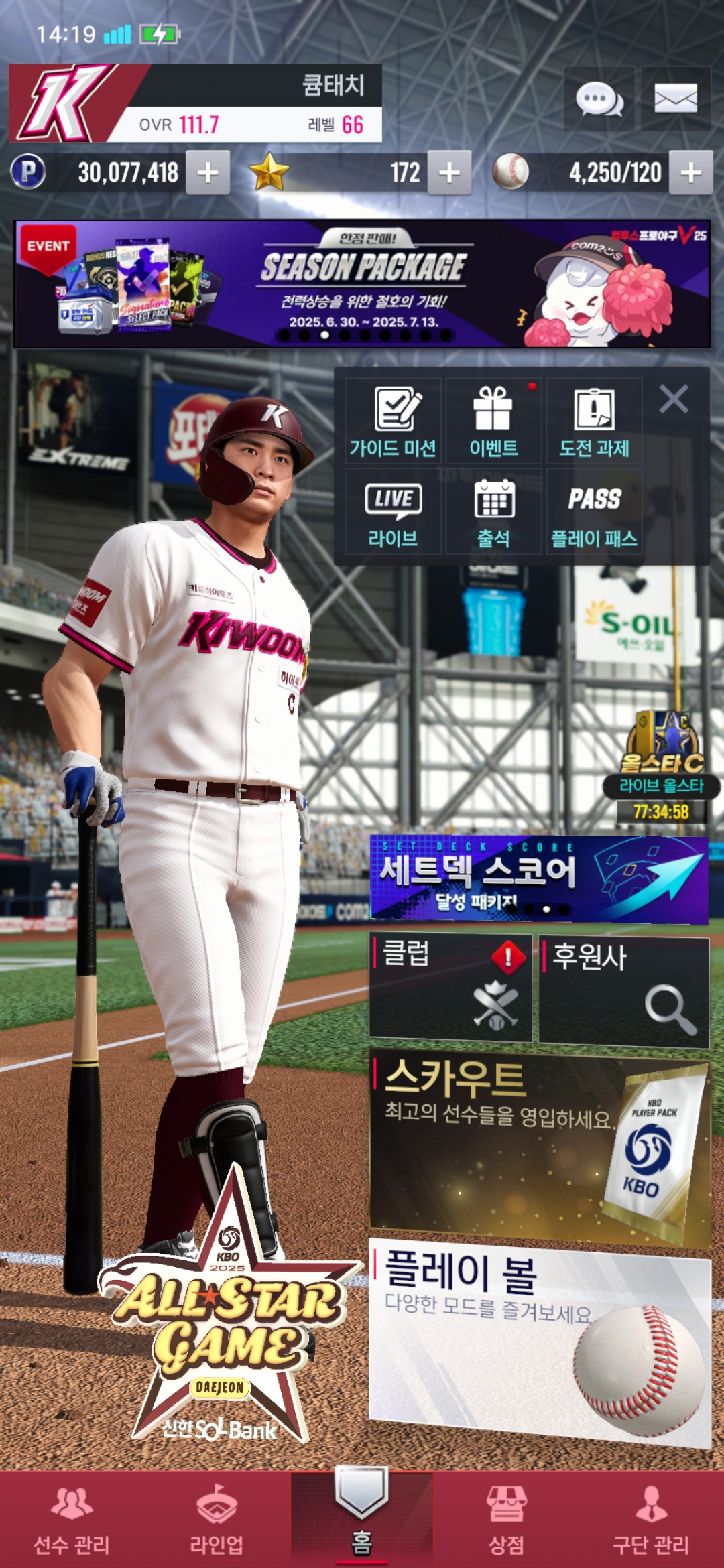Screen dimensions: 724x1568
Task: Open the mailbox envelope icon
Action: 675,99
